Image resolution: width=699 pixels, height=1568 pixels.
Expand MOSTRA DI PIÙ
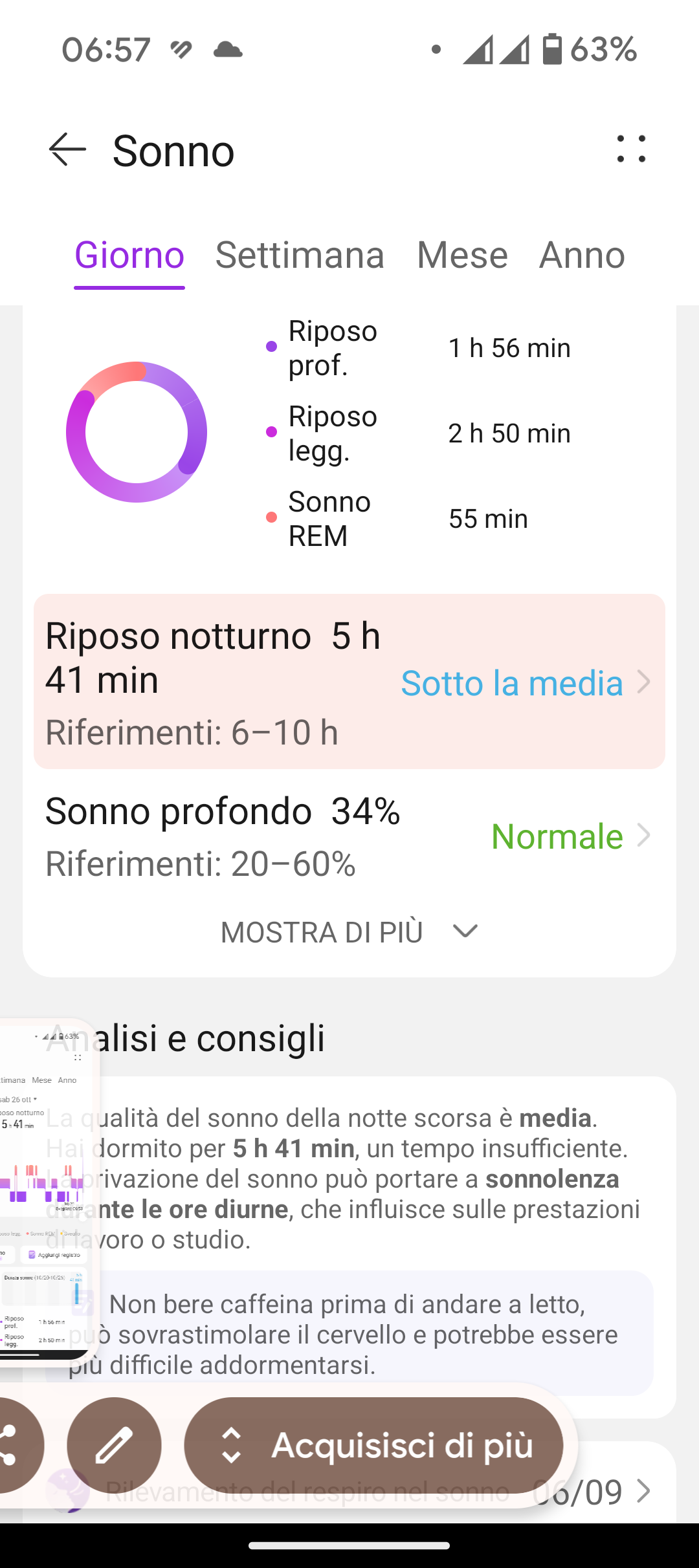pyautogui.click(x=349, y=932)
